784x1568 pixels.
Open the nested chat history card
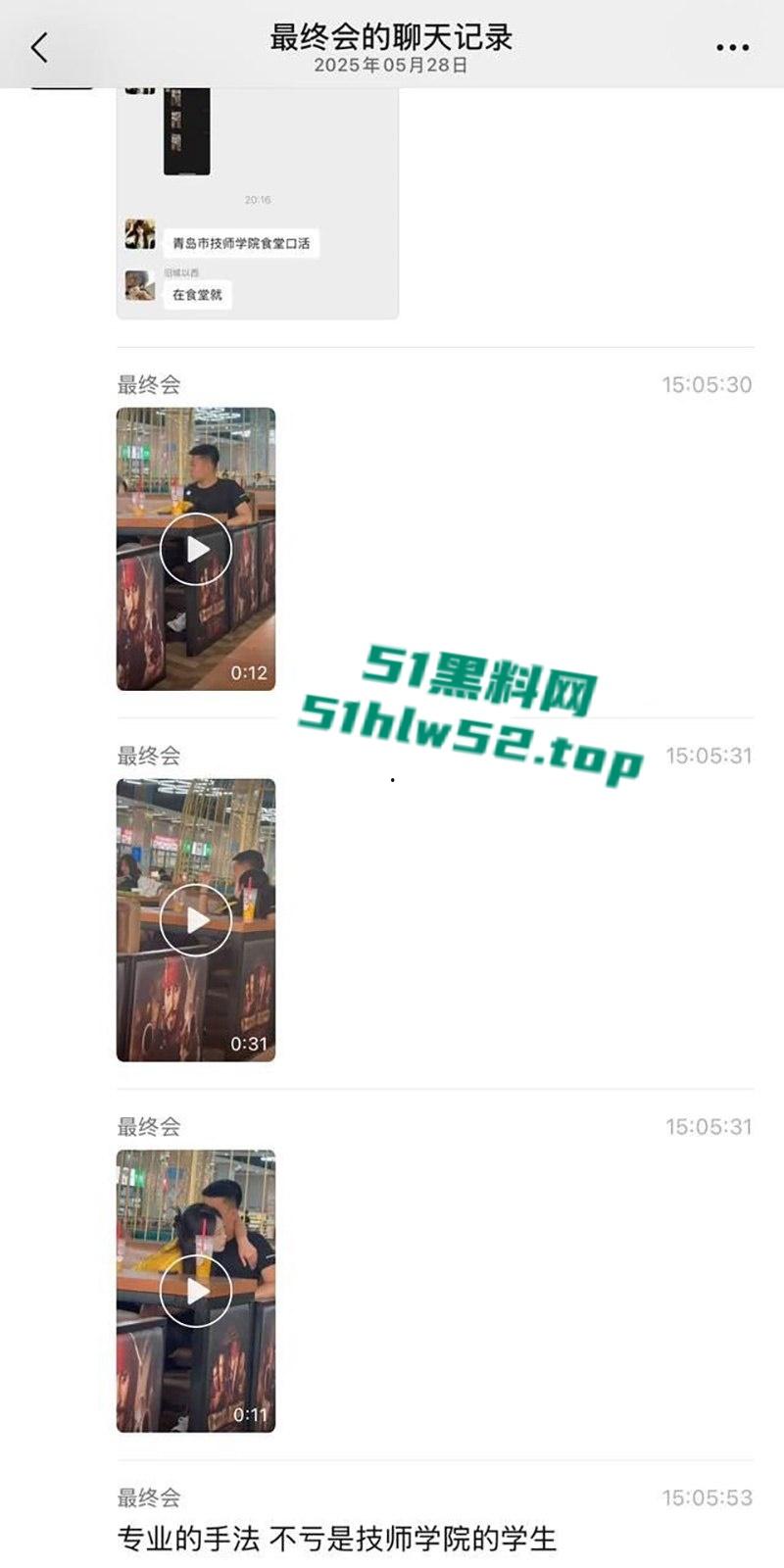[x=258, y=206]
